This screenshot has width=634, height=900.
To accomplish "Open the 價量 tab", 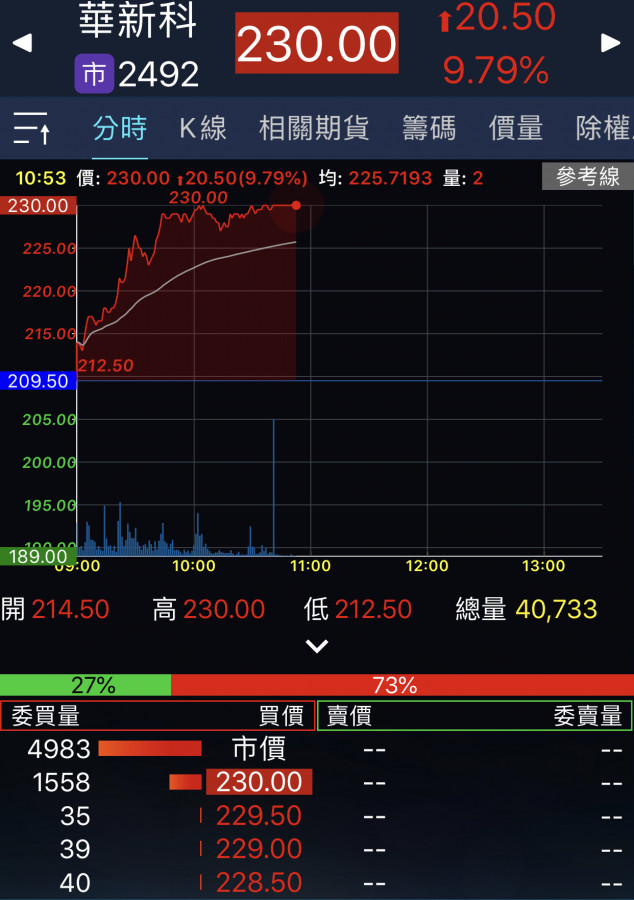I will [516, 128].
